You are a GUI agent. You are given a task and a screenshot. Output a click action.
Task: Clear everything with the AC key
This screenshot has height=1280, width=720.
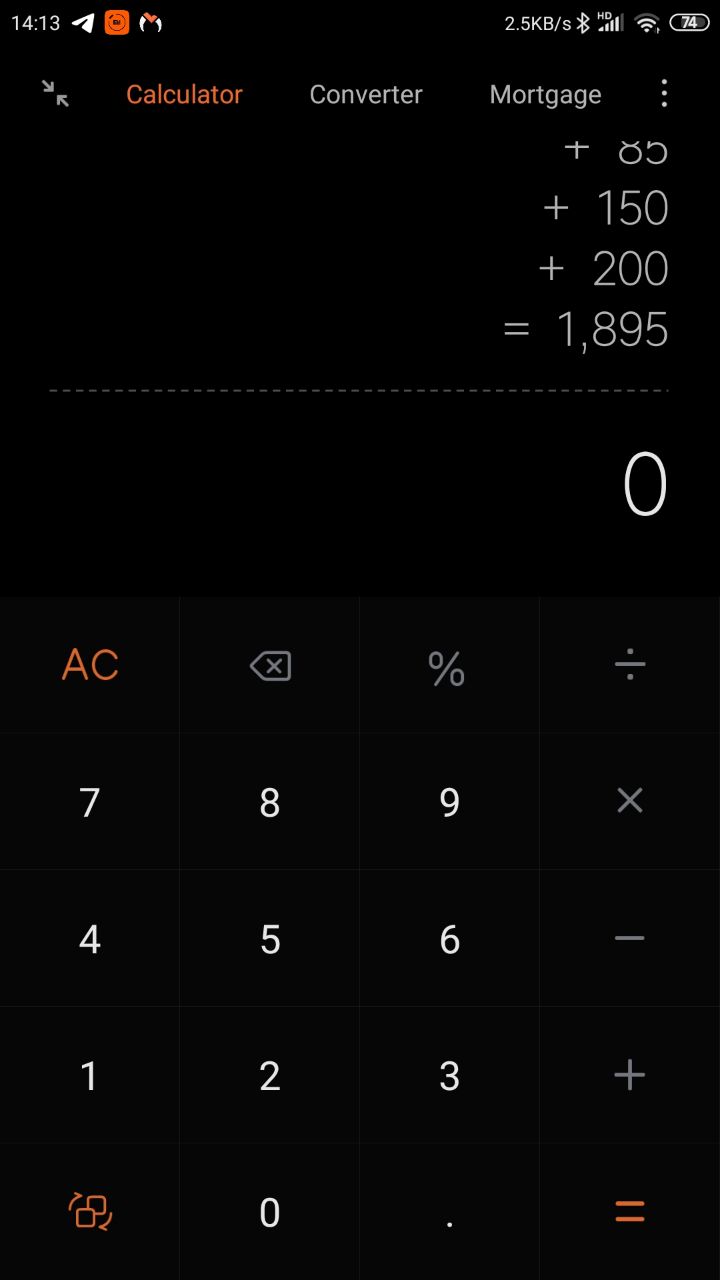pos(90,665)
